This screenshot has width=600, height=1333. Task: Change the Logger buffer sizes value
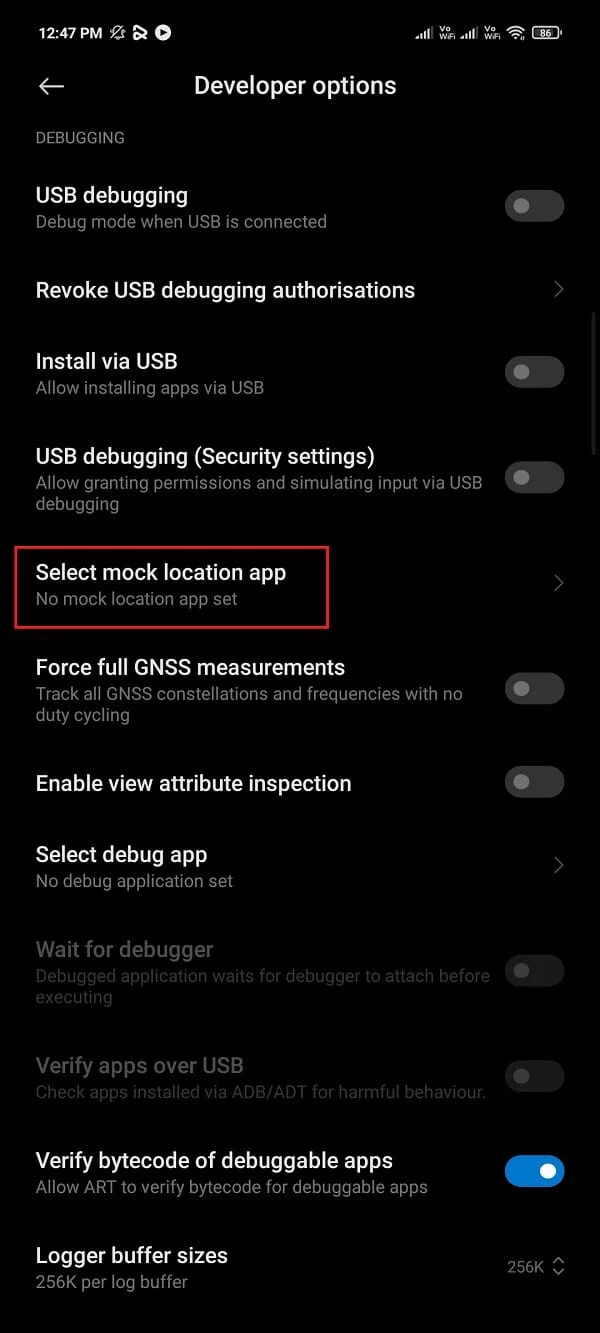click(x=535, y=1267)
